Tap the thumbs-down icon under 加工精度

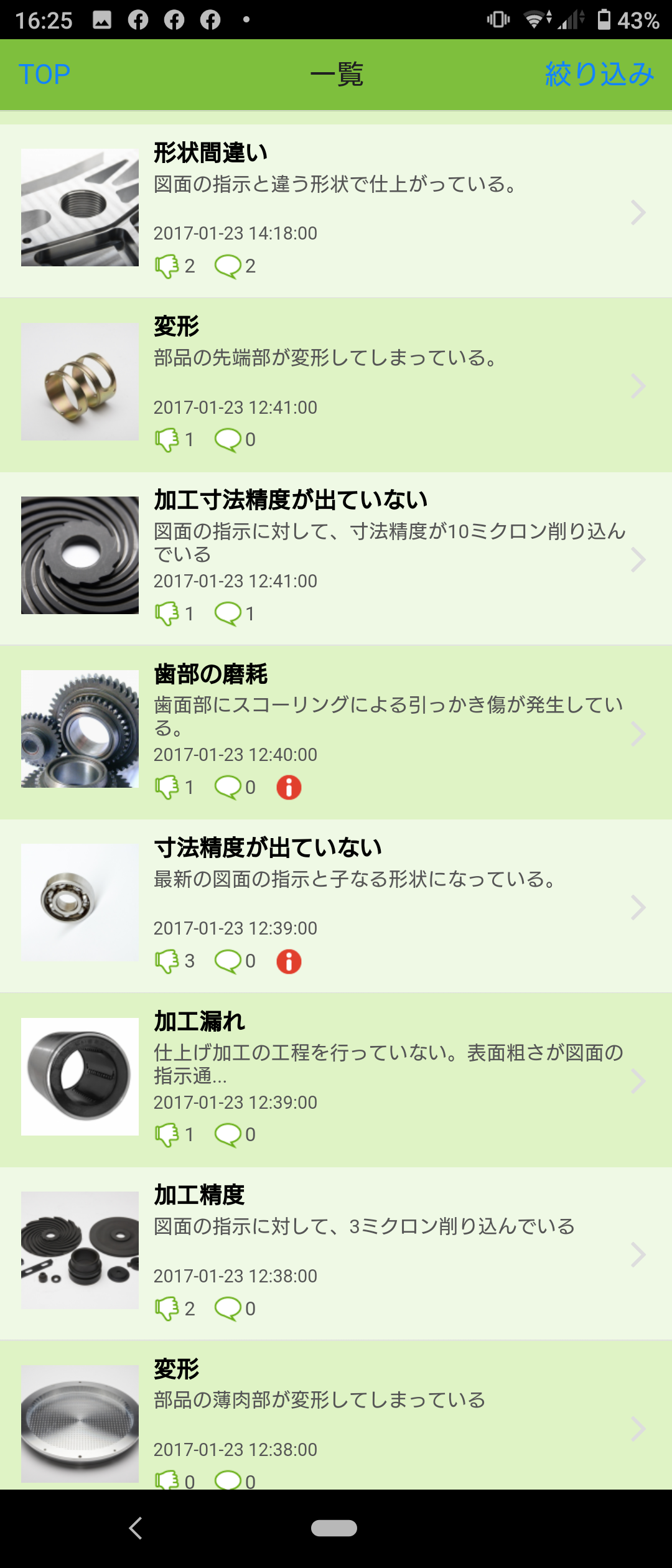pyautogui.click(x=167, y=1309)
